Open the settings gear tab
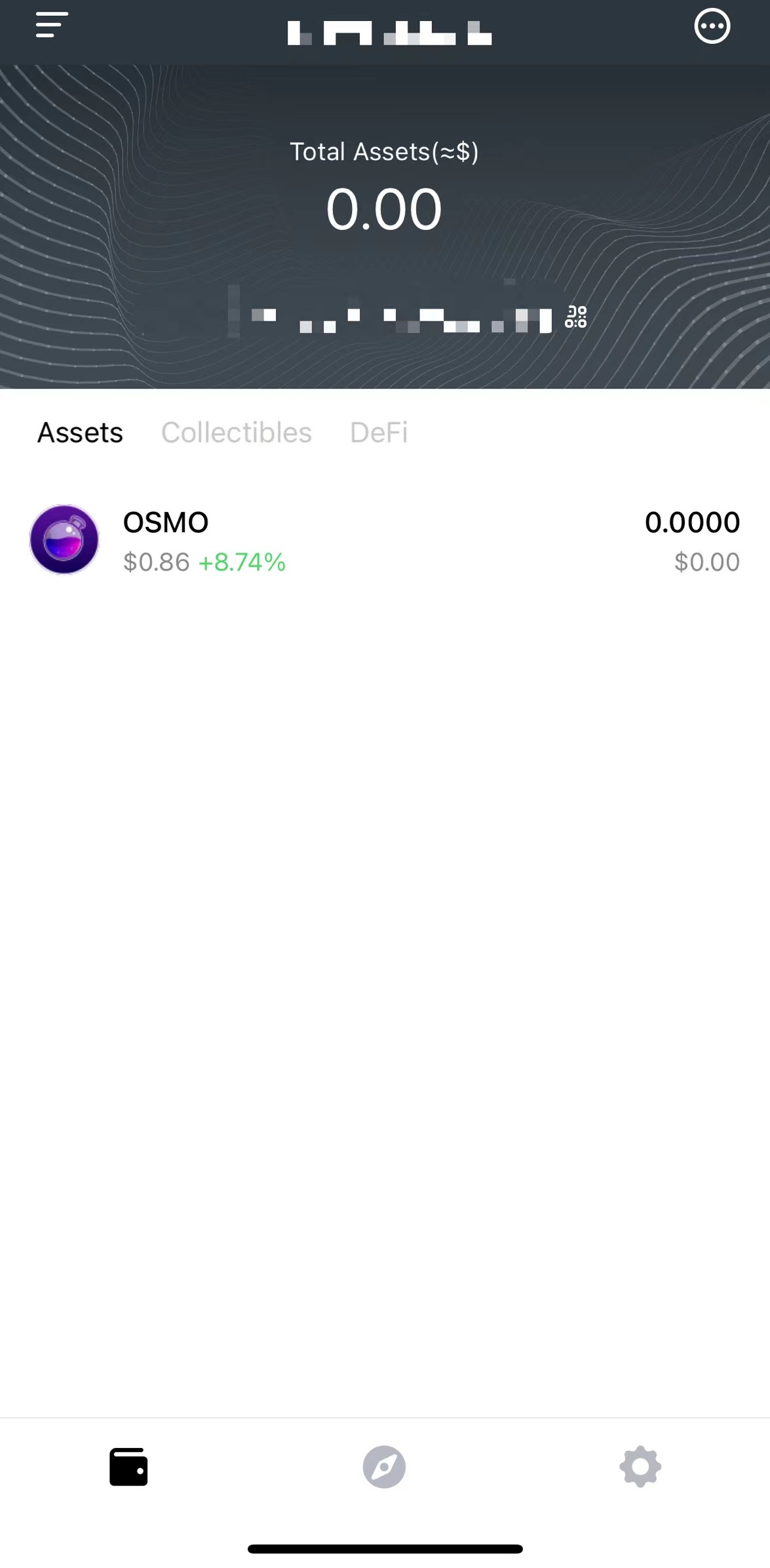The width and height of the screenshot is (770, 1568). tap(640, 1466)
